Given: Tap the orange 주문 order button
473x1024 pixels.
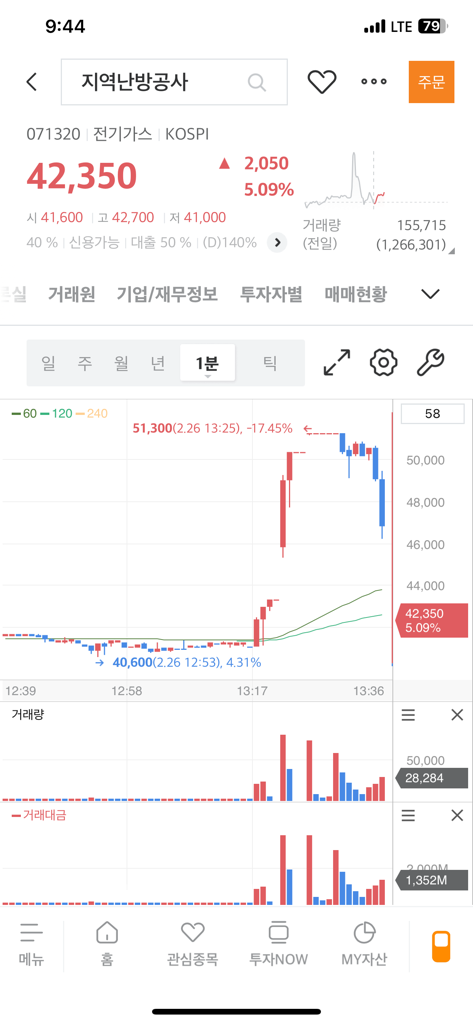Looking at the screenshot, I should 431,82.
